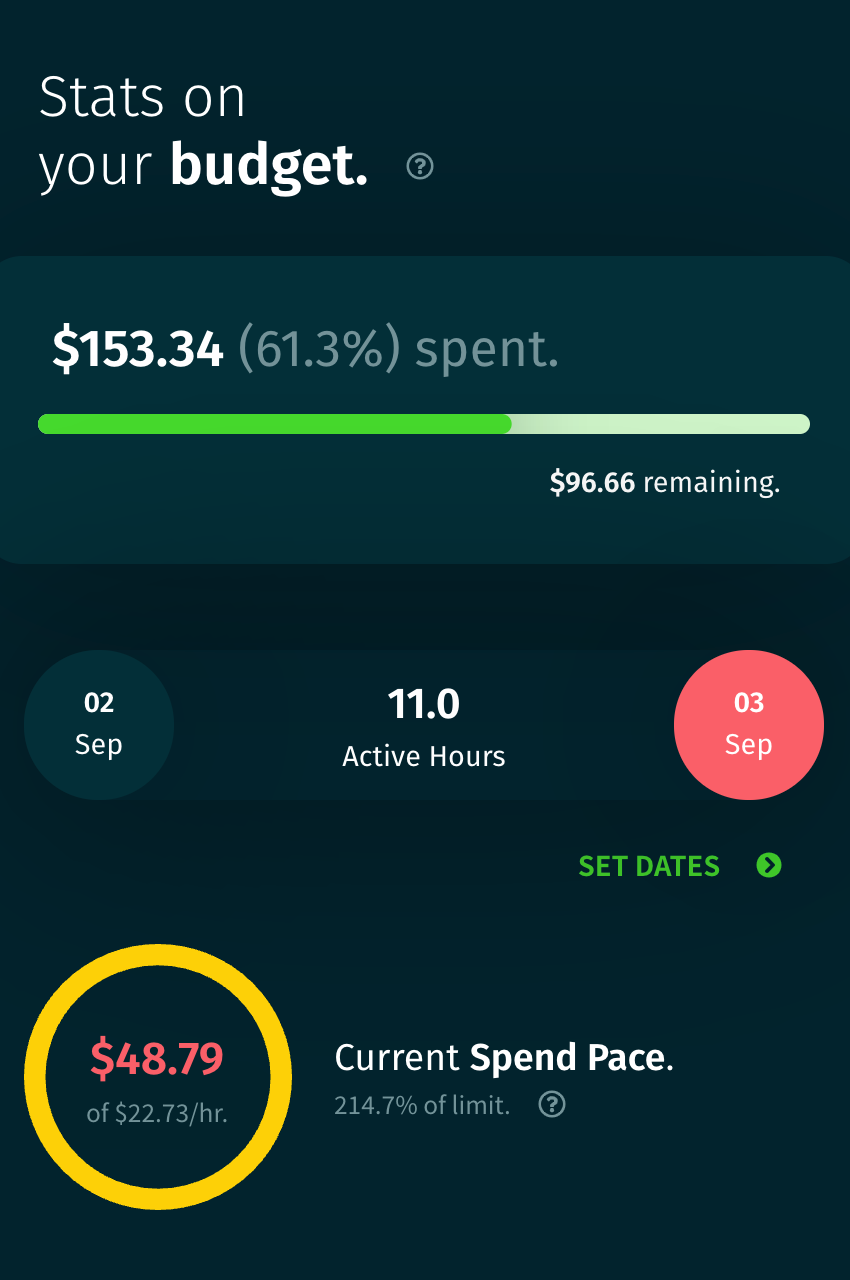Select the 03 Sep end date
850x1280 pixels.
tap(749, 725)
